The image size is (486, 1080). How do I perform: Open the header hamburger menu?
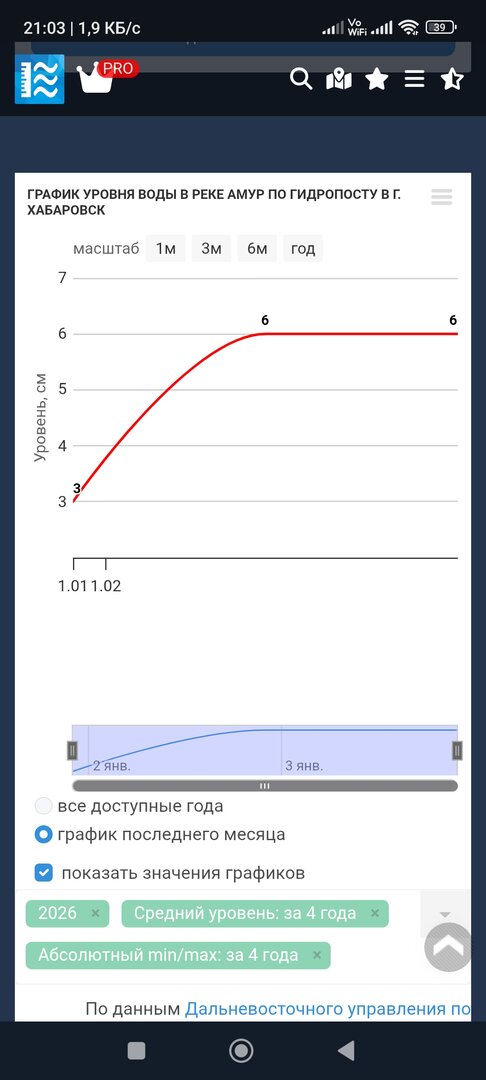coord(414,79)
